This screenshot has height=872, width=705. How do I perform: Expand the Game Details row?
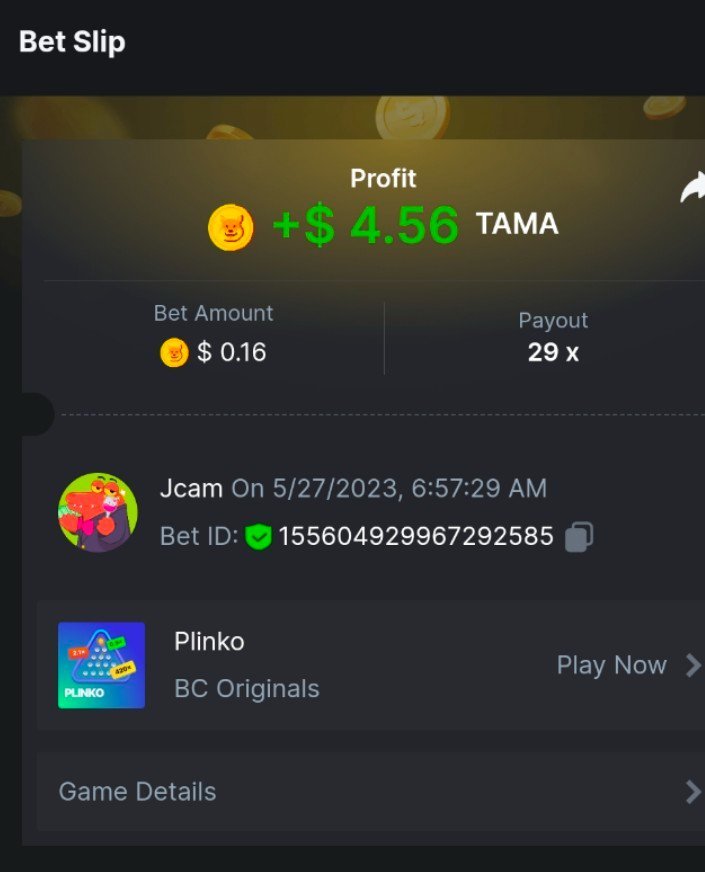click(370, 791)
